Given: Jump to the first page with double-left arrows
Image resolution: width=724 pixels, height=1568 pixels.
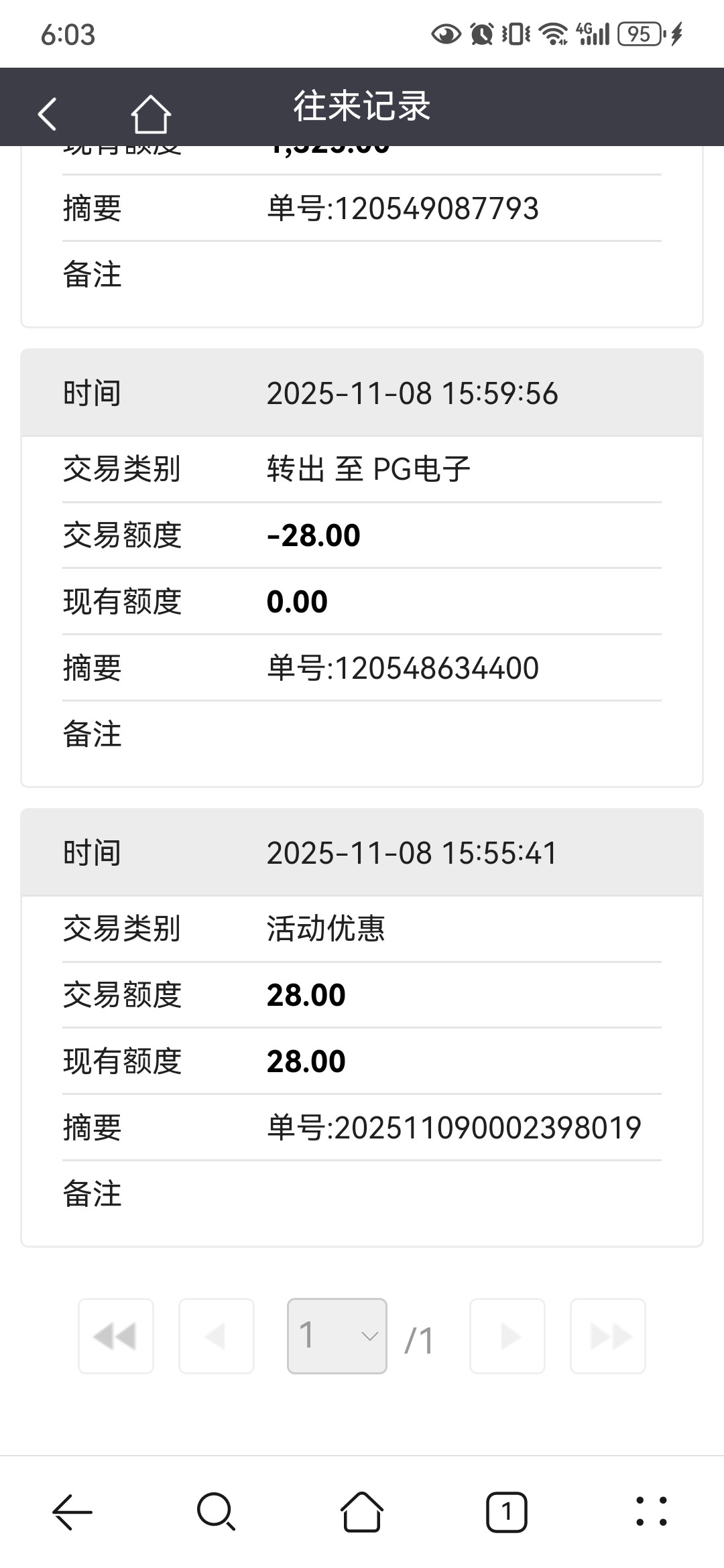Looking at the screenshot, I should coord(115,1335).
